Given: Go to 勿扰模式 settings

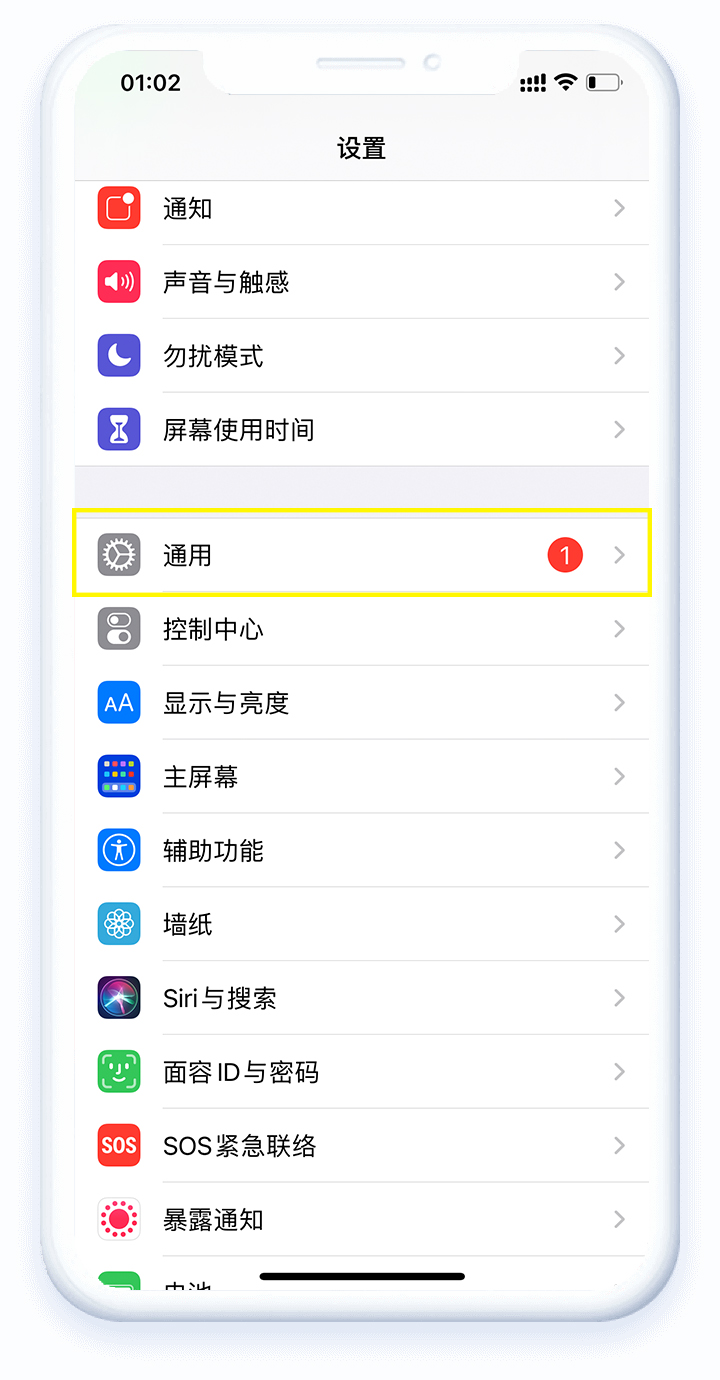Looking at the screenshot, I should (x=360, y=356).
